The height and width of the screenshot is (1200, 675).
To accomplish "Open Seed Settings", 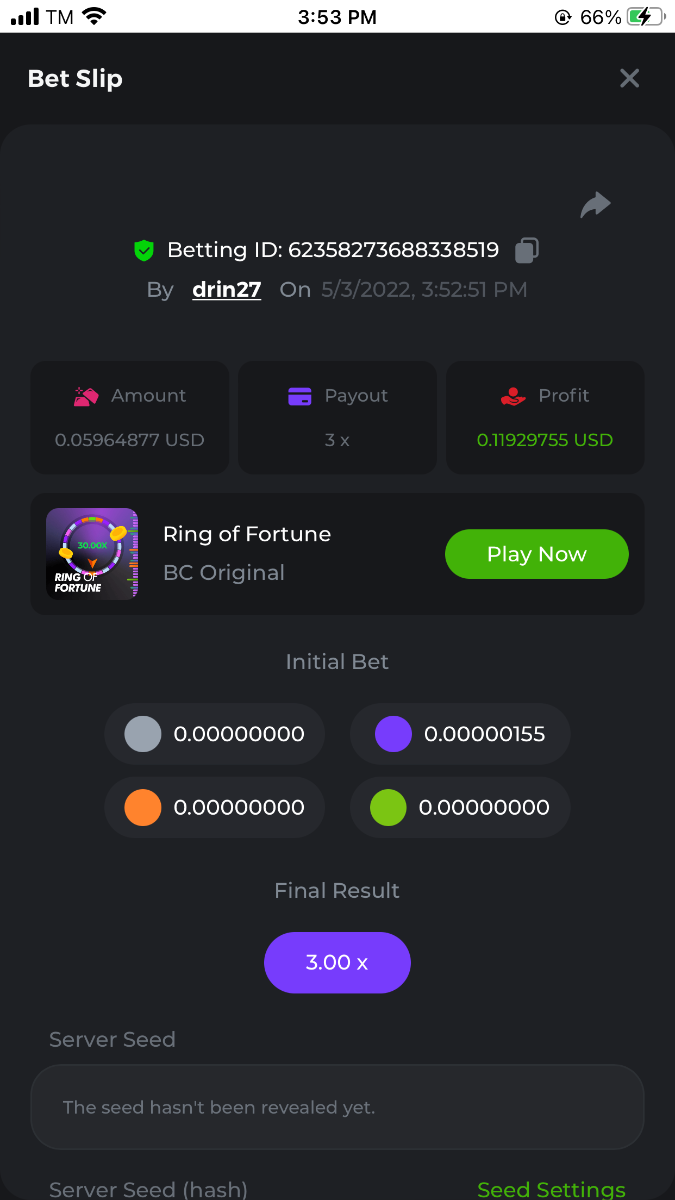I will tap(551, 1188).
